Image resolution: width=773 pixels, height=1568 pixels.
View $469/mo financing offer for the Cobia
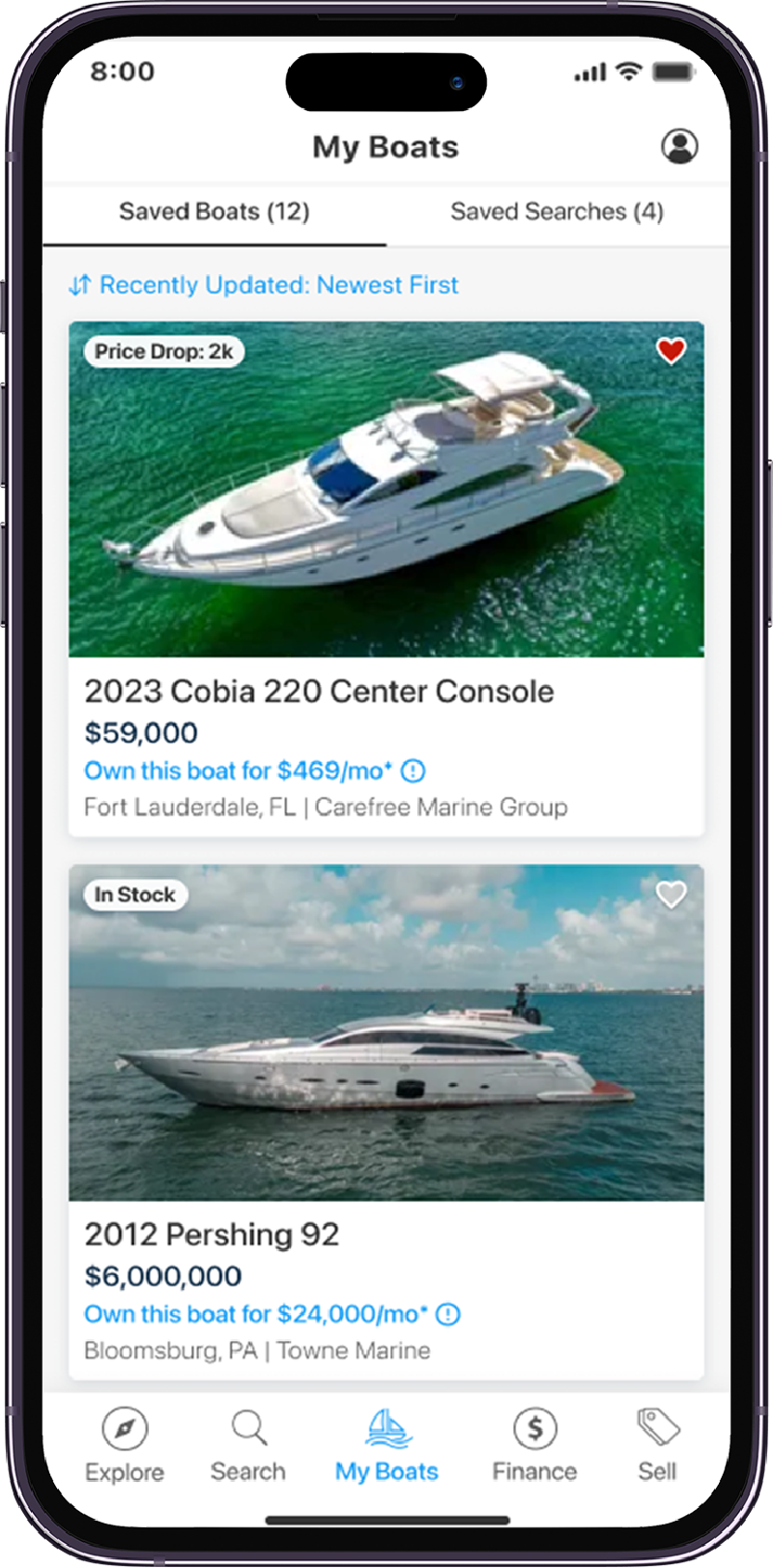pyautogui.click(x=238, y=771)
